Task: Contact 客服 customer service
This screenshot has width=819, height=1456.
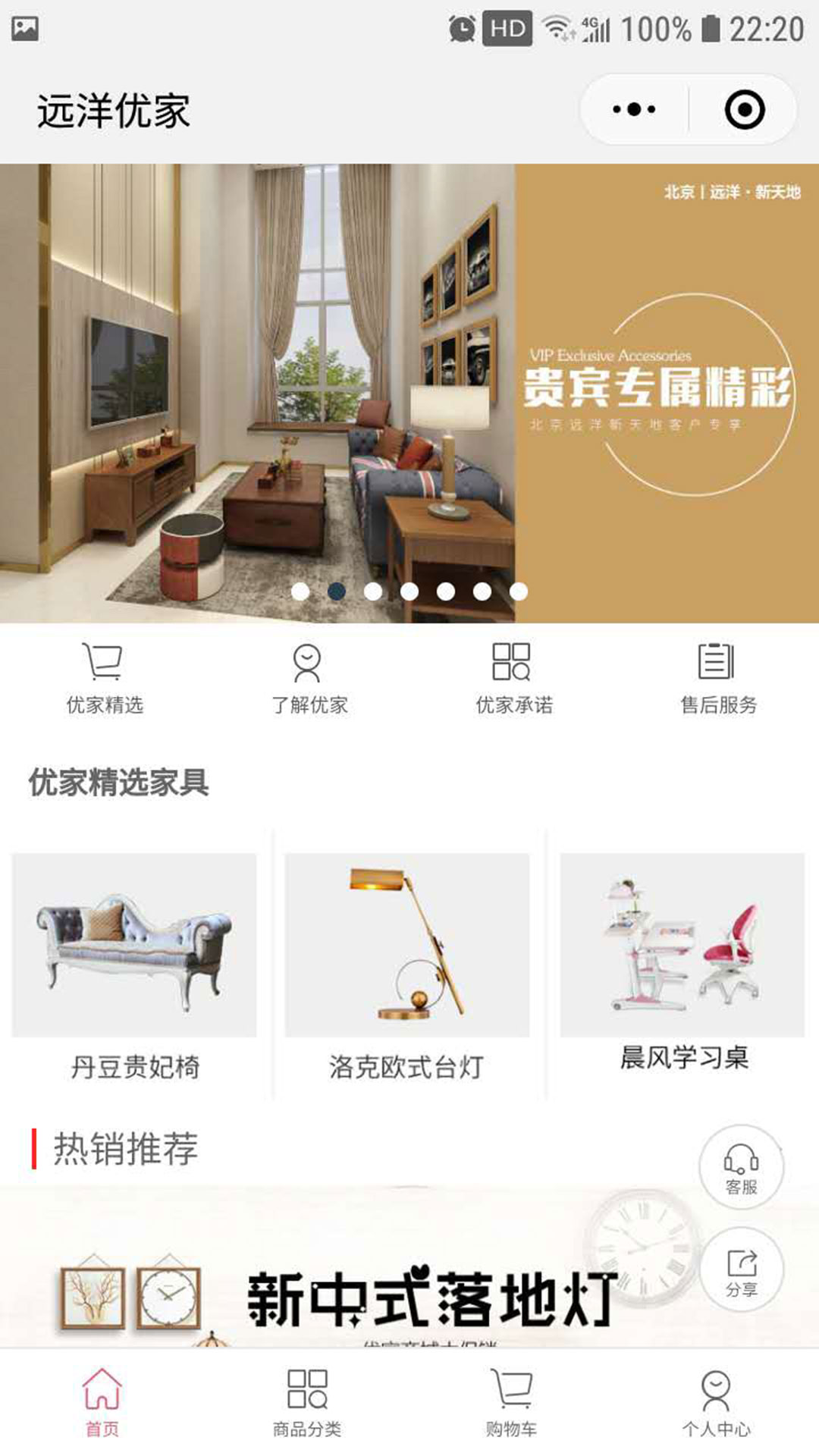Action: click(741, 1168)
